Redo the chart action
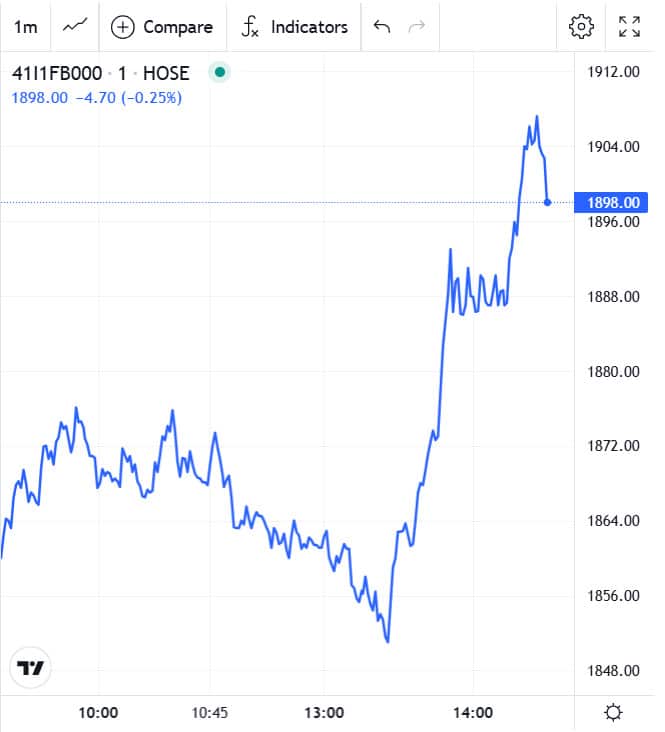The image size is (665, 732). [x=417, y=27]
